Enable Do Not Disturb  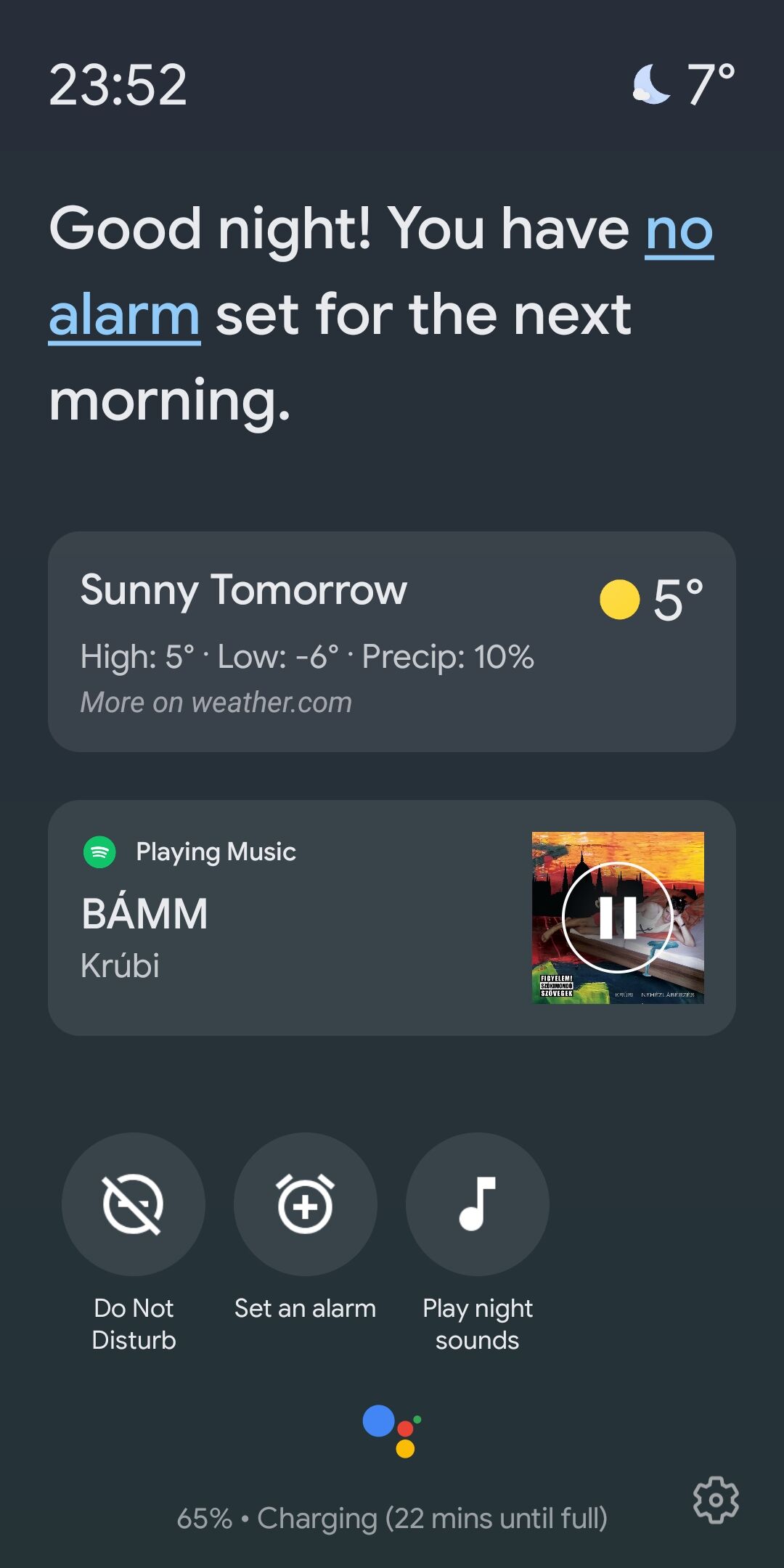(x=134, y=1204)
